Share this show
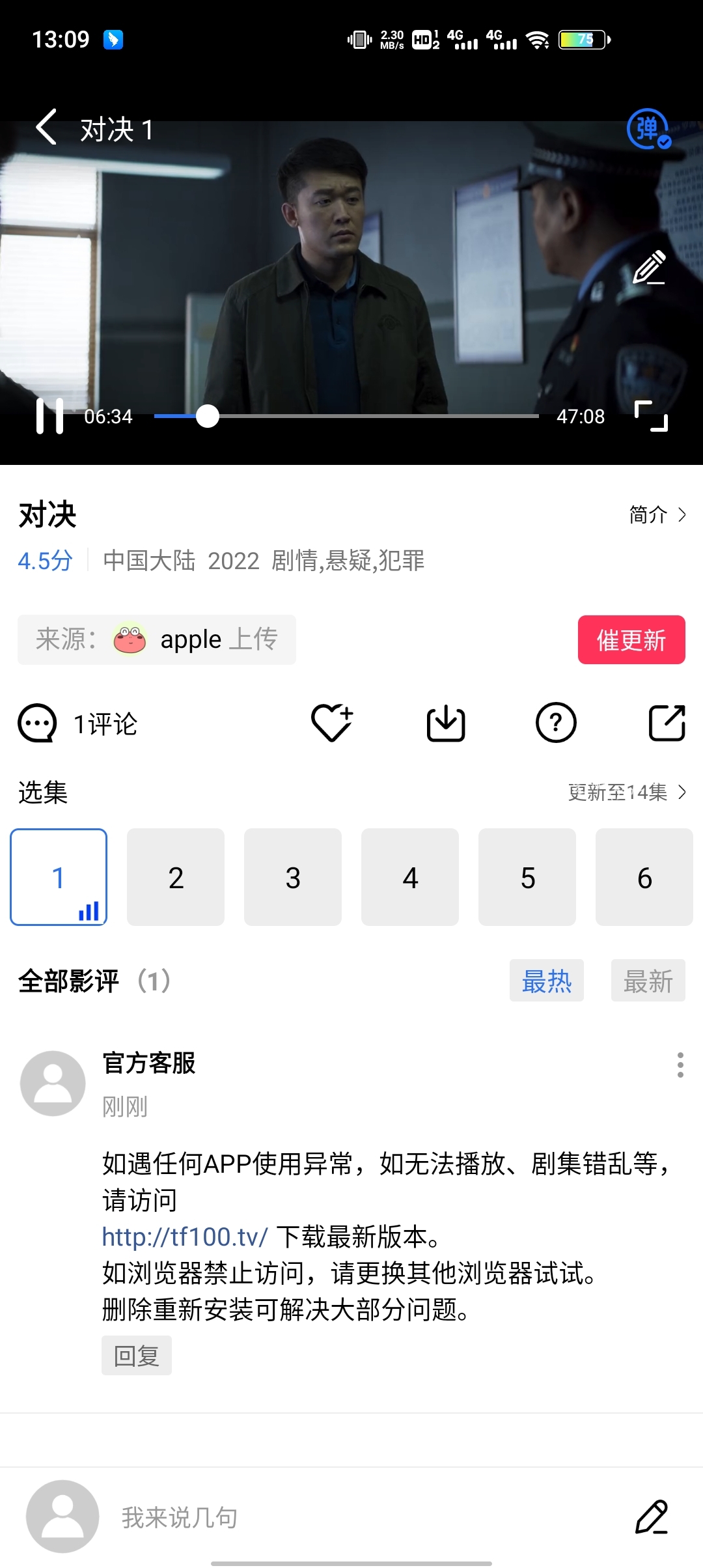Viewport: 703px width, 1568px height. pos(667,723)
